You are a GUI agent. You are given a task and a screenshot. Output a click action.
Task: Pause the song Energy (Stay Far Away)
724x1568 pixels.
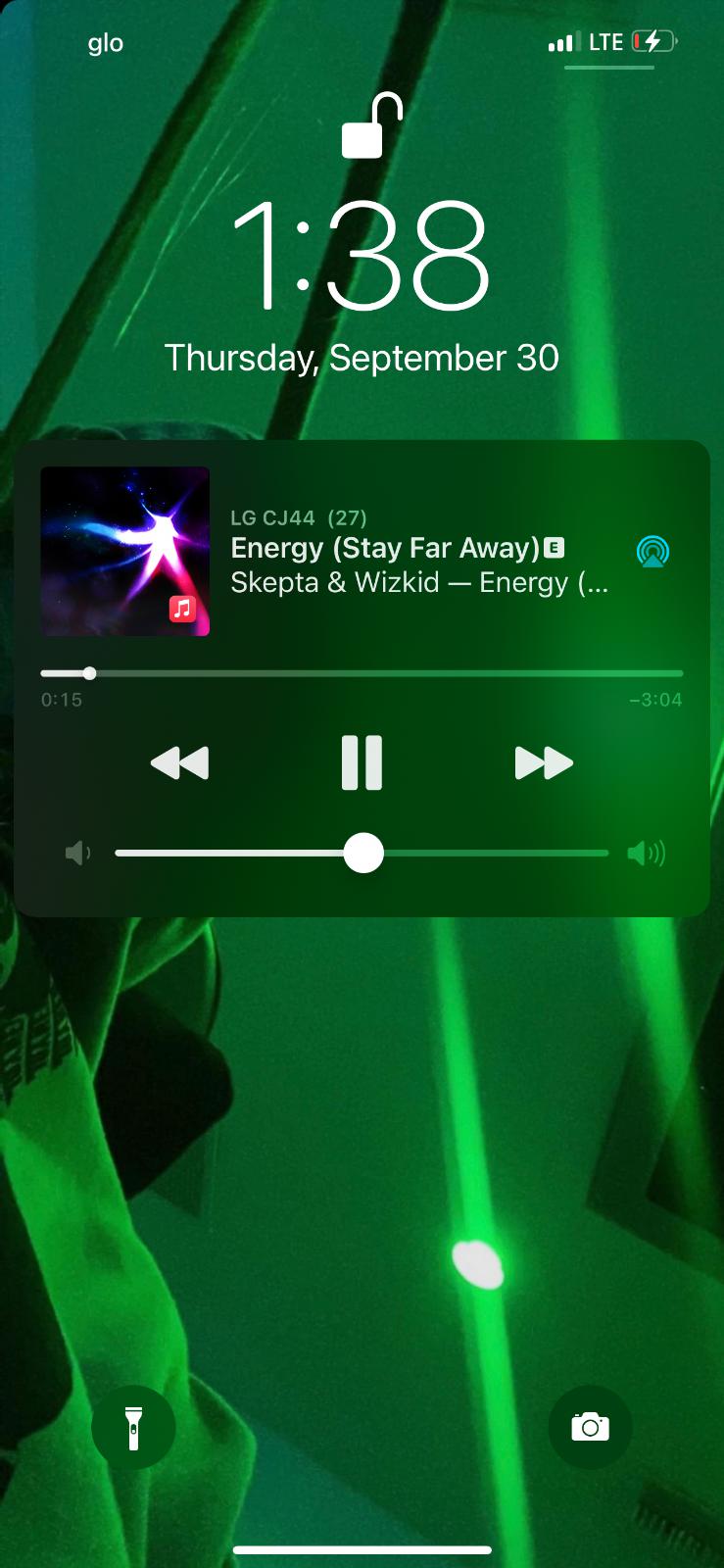point(362,762)
